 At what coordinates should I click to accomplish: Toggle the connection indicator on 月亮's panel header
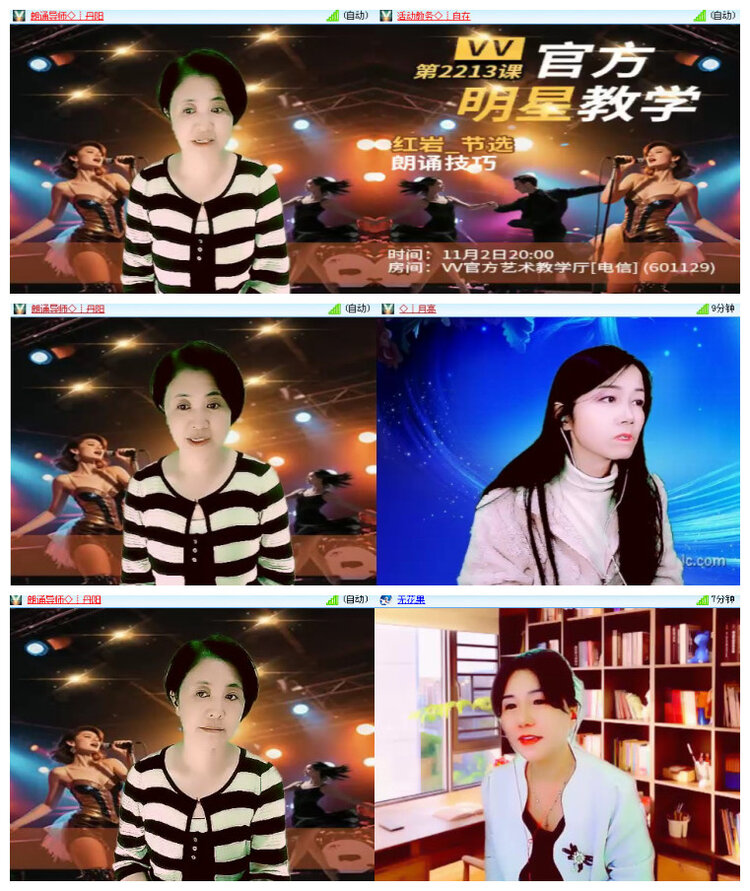[705, 309]
